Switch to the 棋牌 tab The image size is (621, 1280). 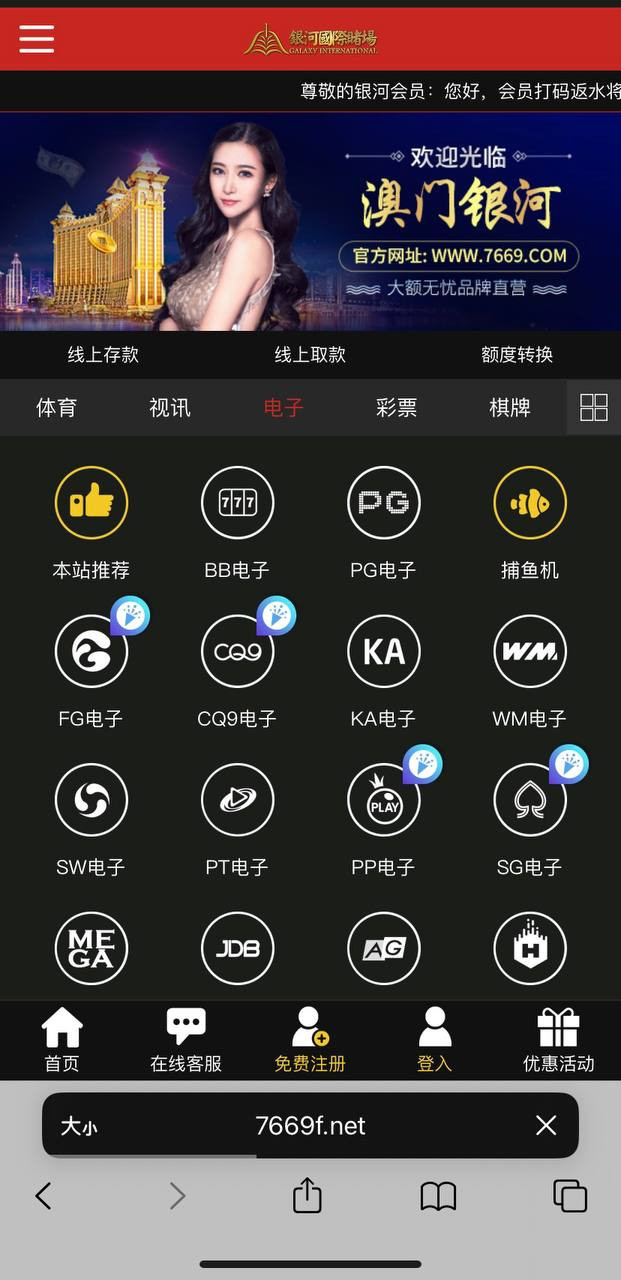click(509, 408)
